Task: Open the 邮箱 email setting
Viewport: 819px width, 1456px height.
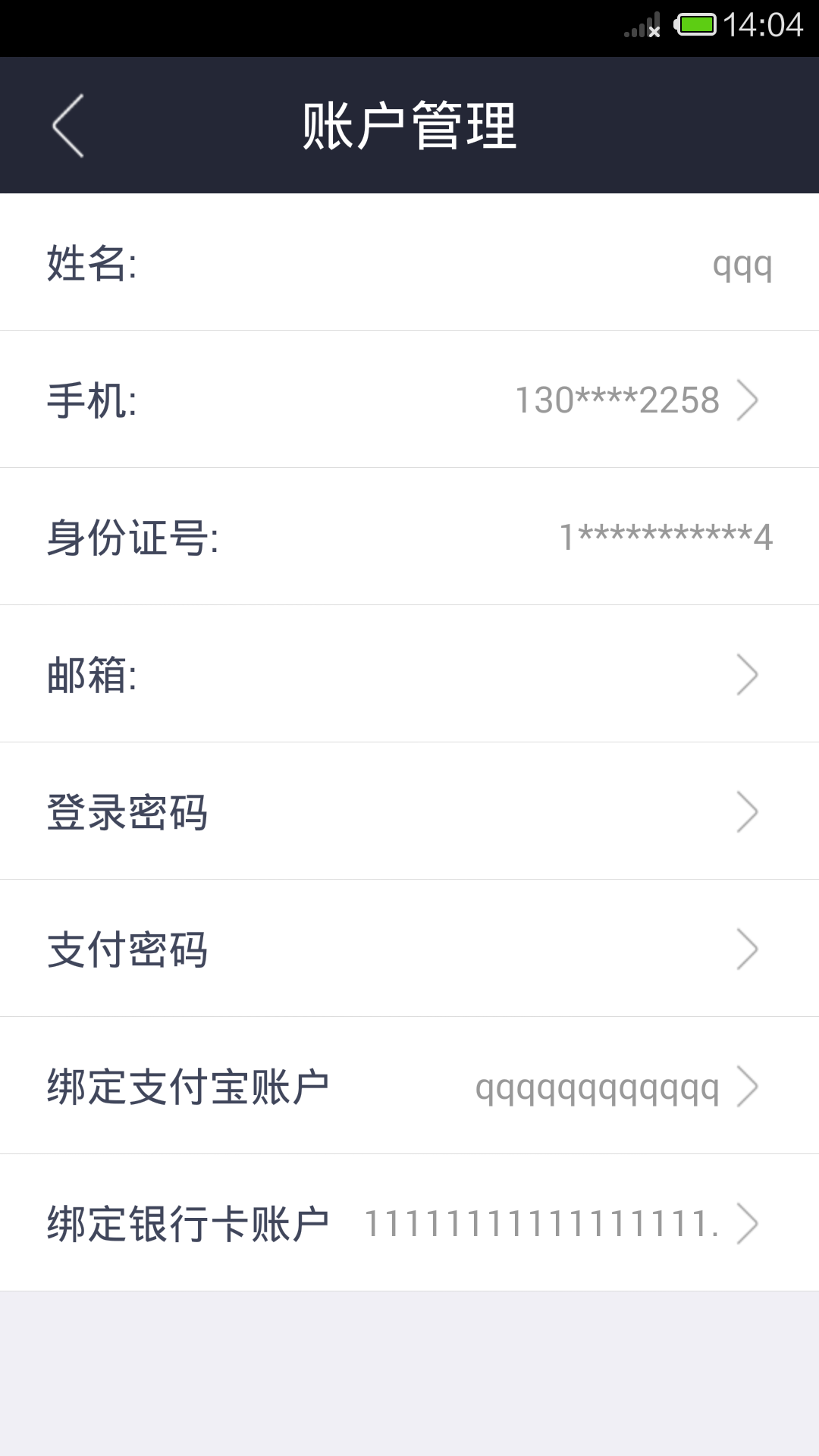Action: pos(409,674)
